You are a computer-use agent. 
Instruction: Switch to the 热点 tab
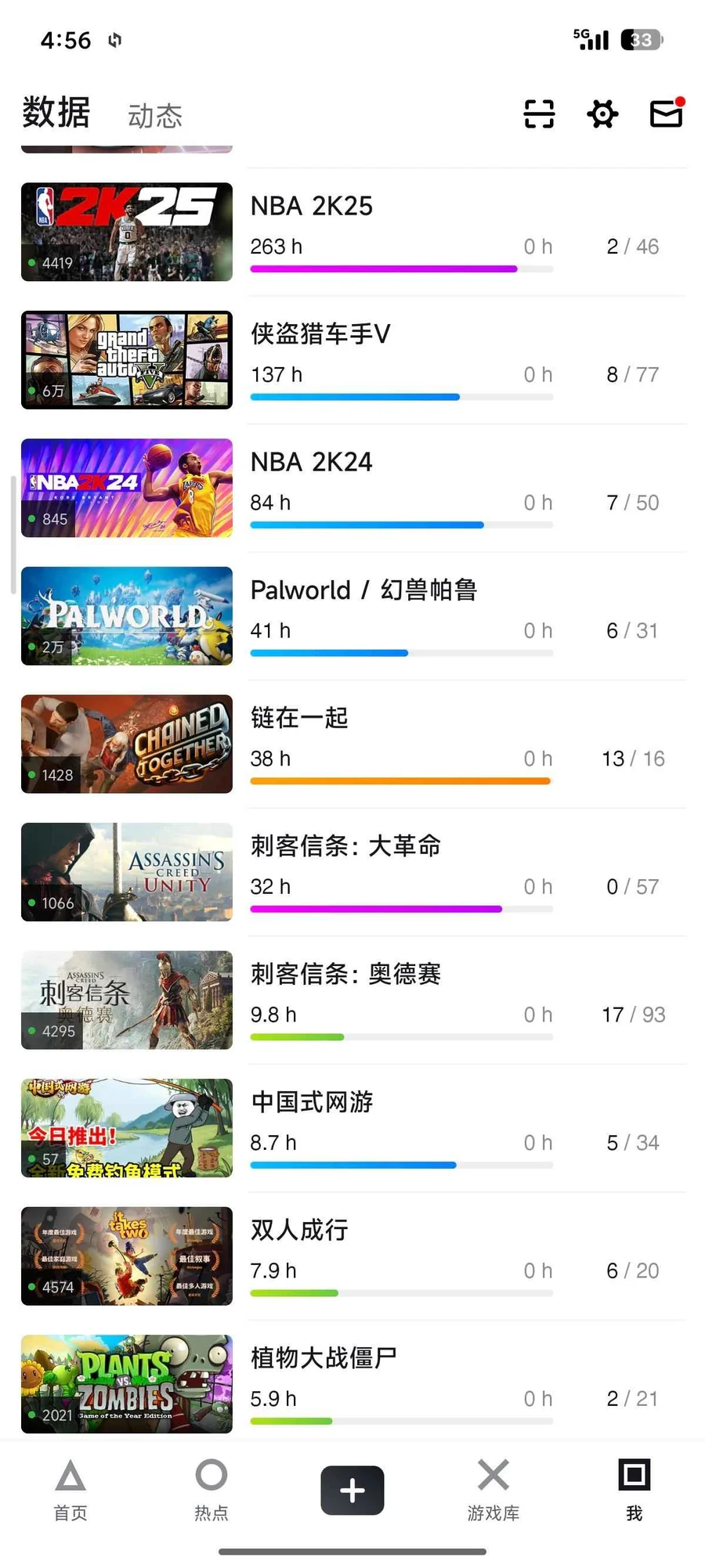pos(211,1490)
